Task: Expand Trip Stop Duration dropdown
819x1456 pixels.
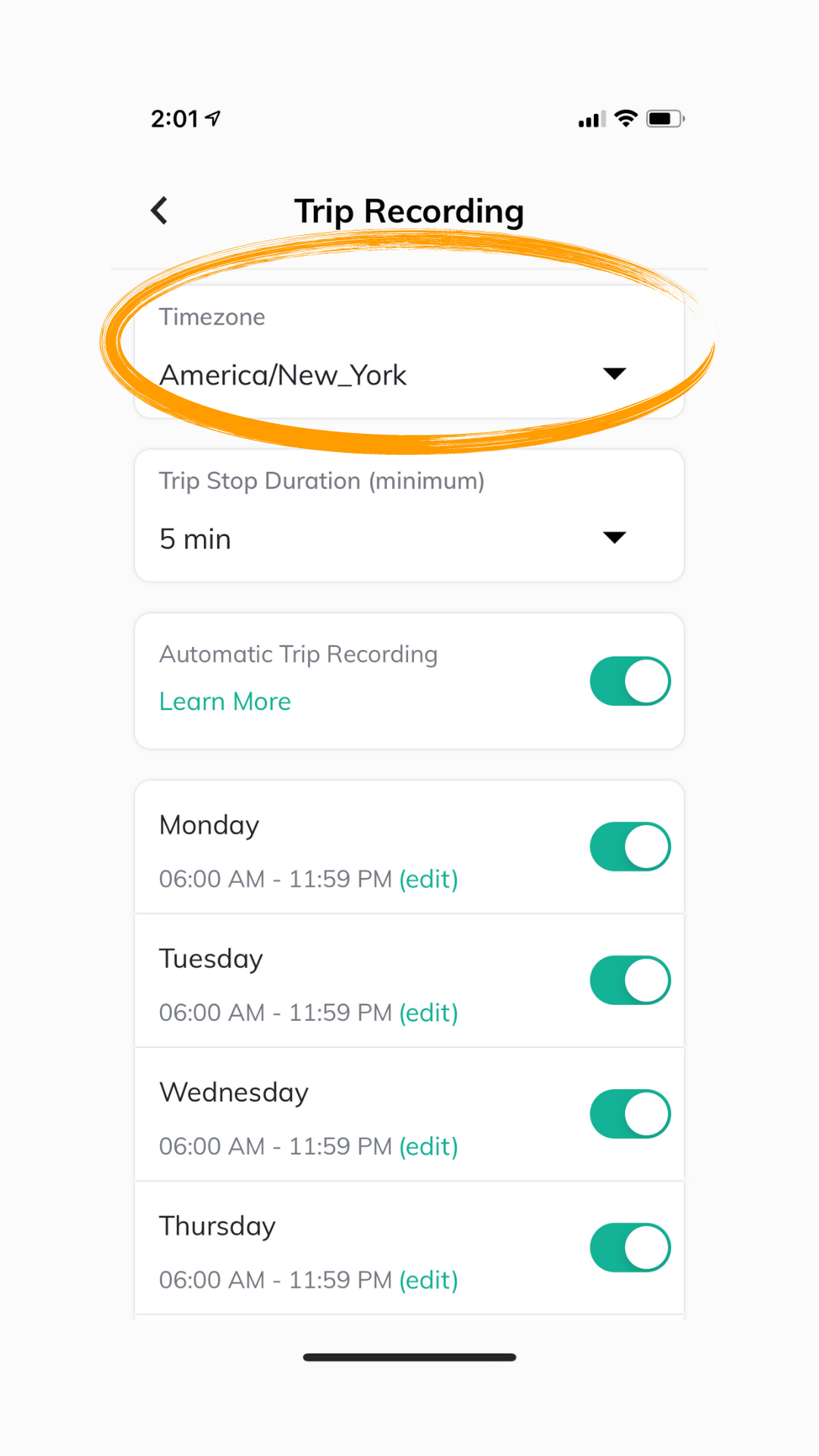Action: pos(408,538)
